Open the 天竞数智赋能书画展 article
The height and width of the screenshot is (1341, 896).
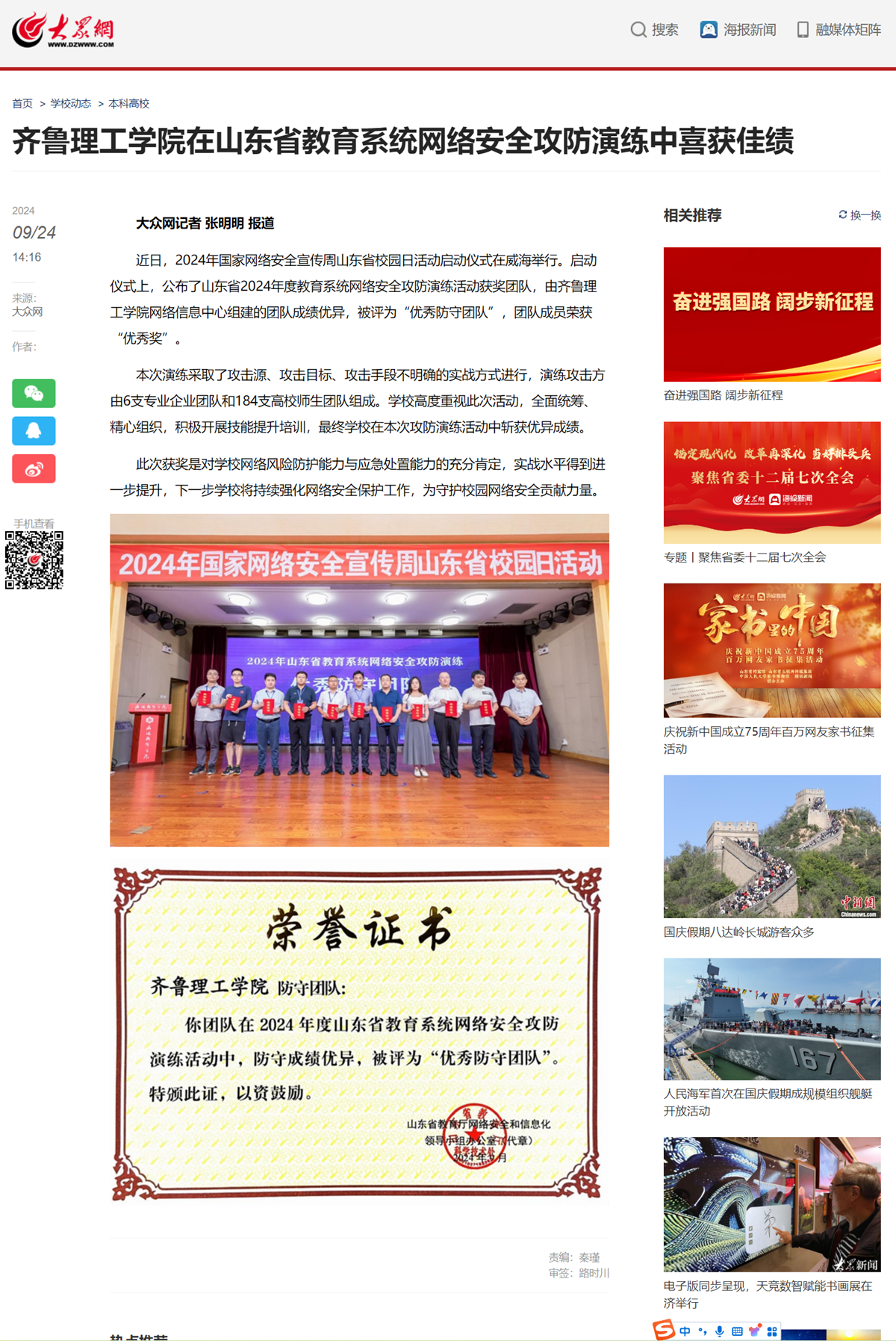pos(772,1204)
